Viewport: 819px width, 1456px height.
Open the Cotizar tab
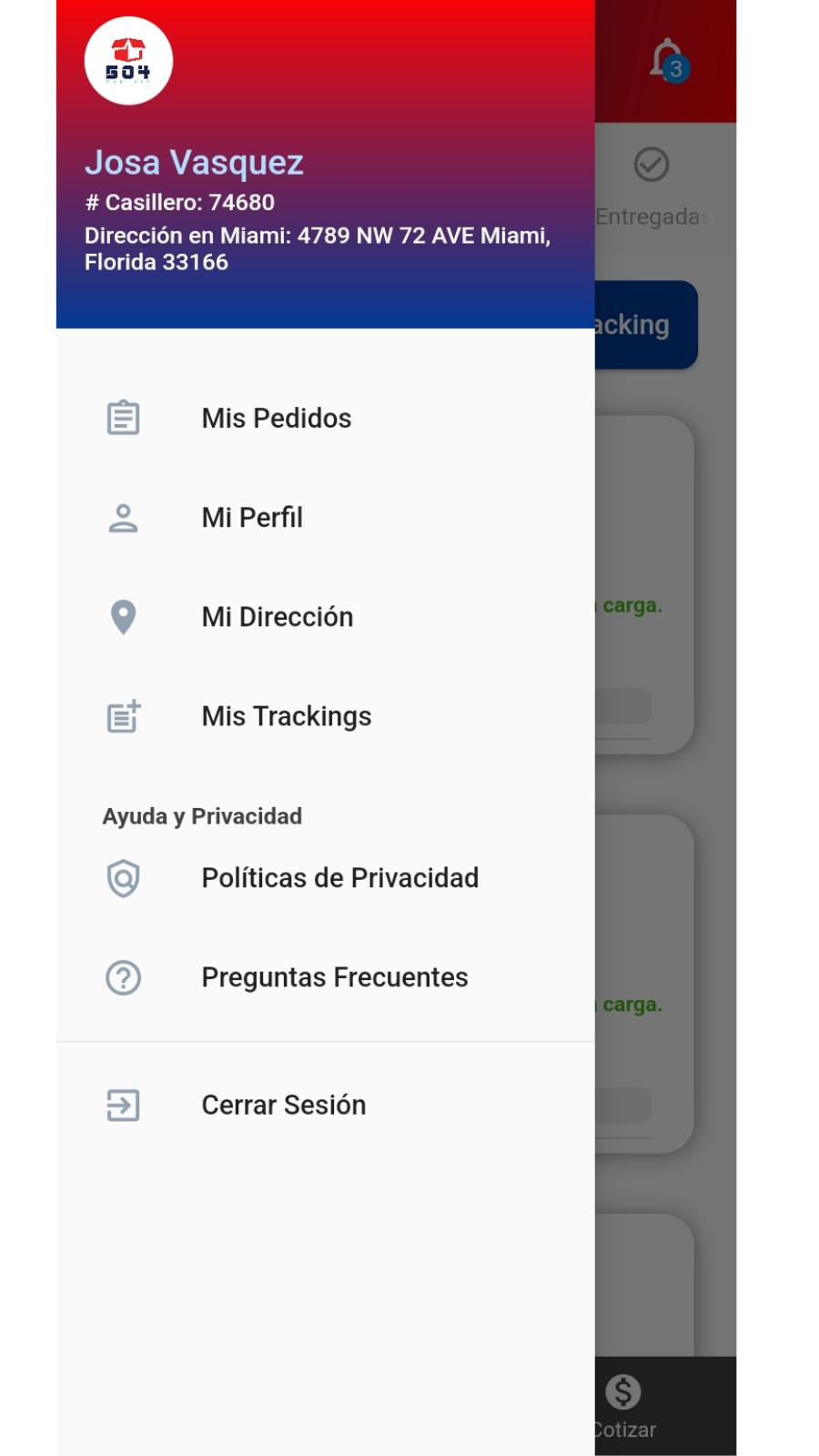(x=624, y=1407)
